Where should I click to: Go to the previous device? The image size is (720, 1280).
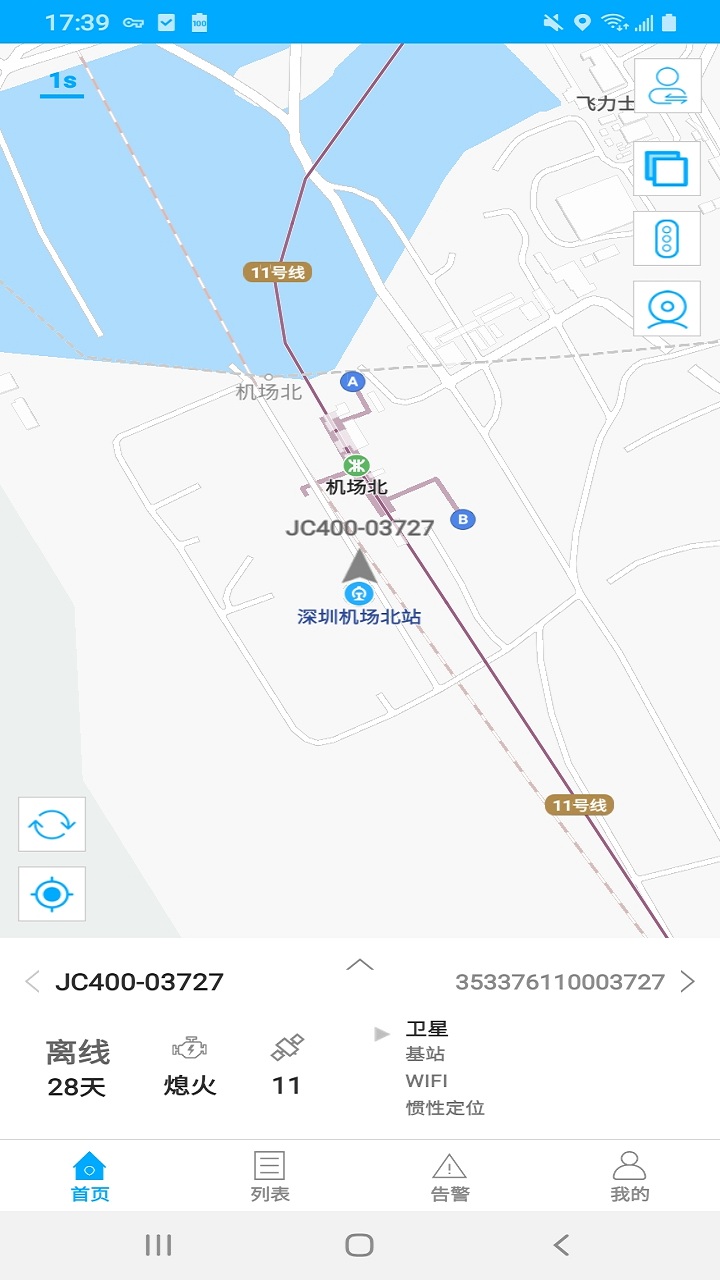click(32, 982)
